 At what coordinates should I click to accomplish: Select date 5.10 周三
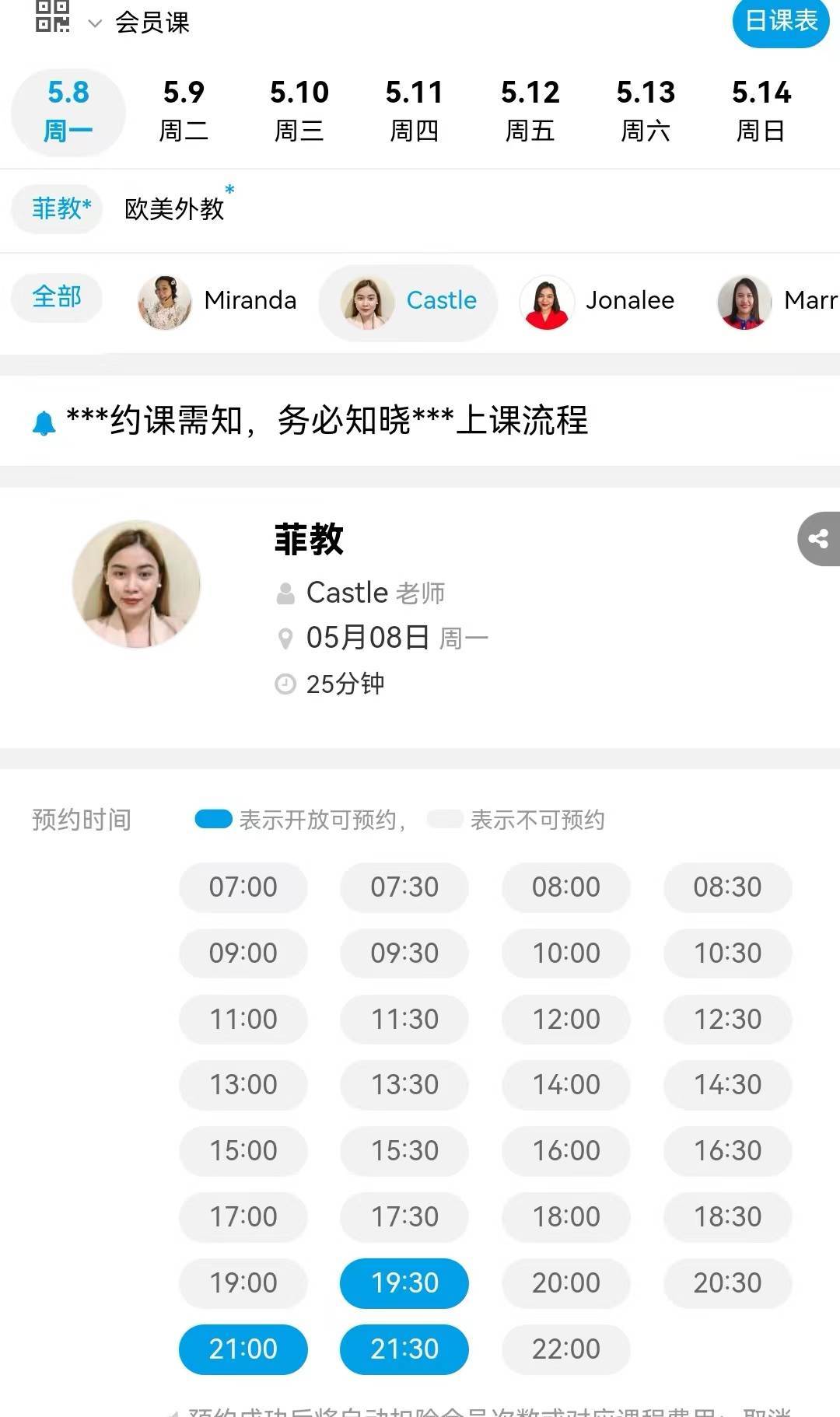299,111
